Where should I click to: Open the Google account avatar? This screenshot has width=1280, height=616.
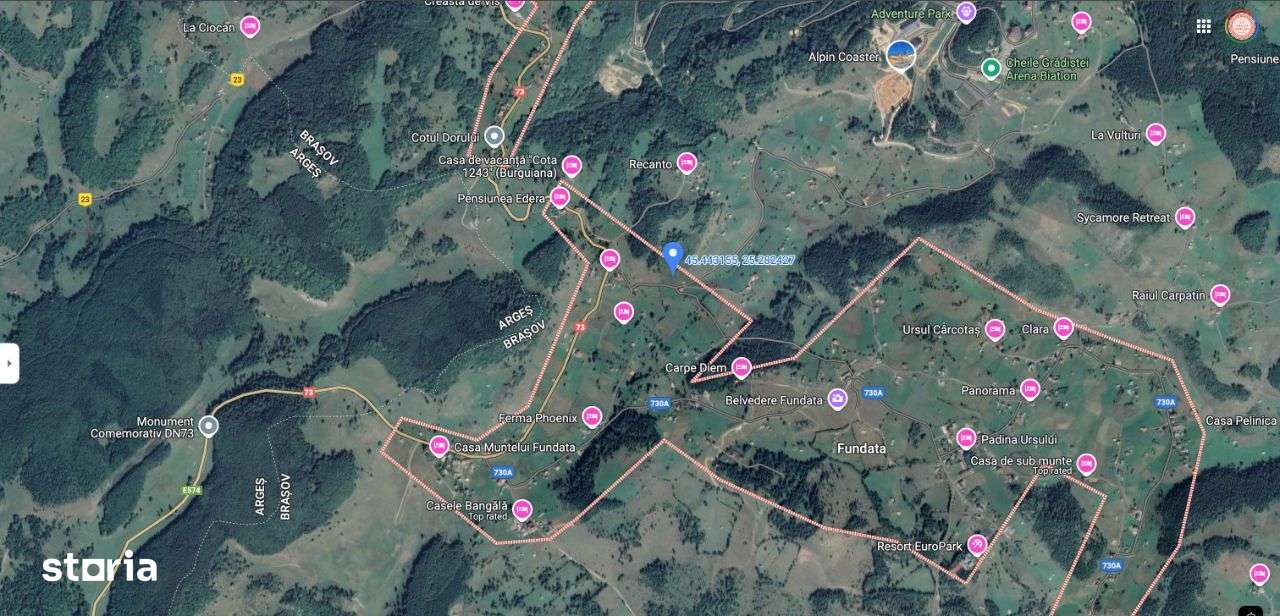point(1241,26)
